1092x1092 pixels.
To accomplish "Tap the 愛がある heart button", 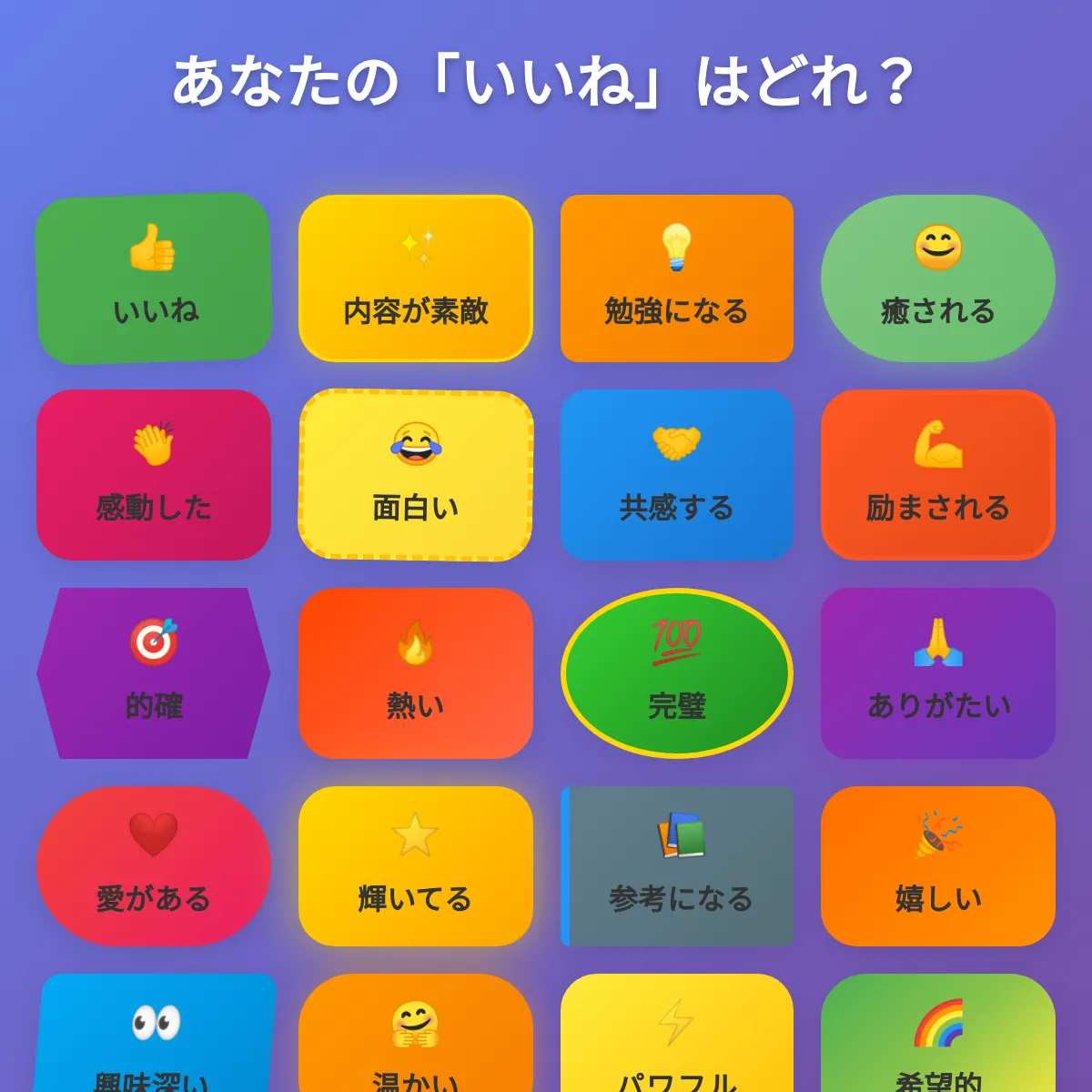I will pyautogui.click(x=154, y=866).
